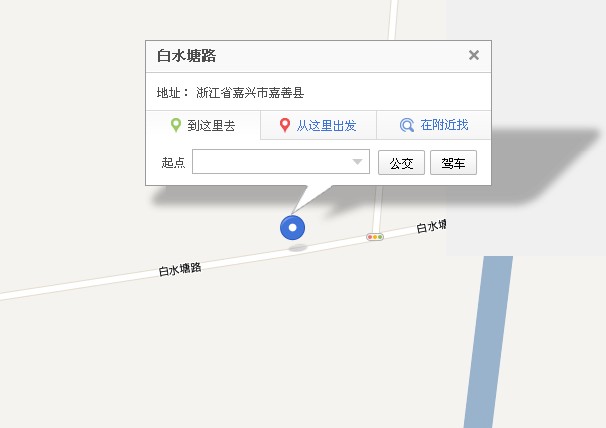Image resolution: width=606 pixels, height=428 pixels.
Task: Switch to the 从这里出发 tab
Action: pos(318,126)
